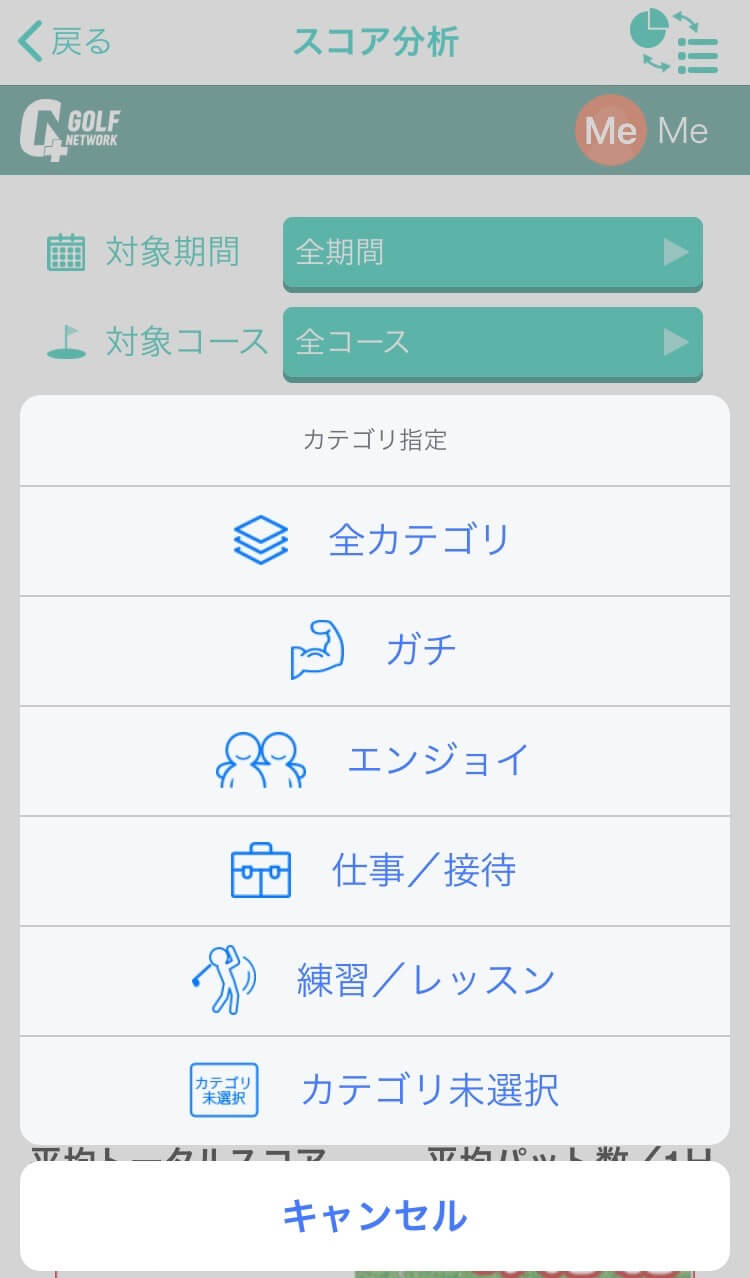Pick the エンジョイ category
Viewport: 750px width, 1278px height.
[375, 761]
